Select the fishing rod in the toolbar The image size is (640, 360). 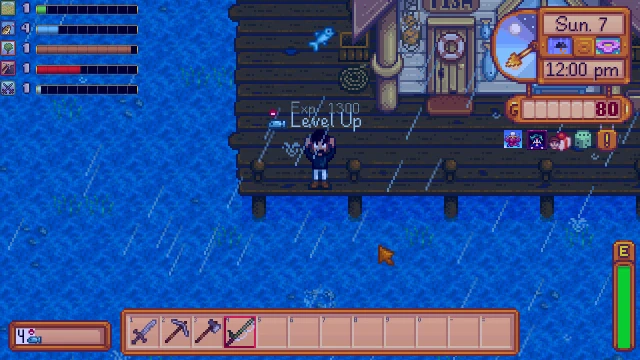(240, 332)
